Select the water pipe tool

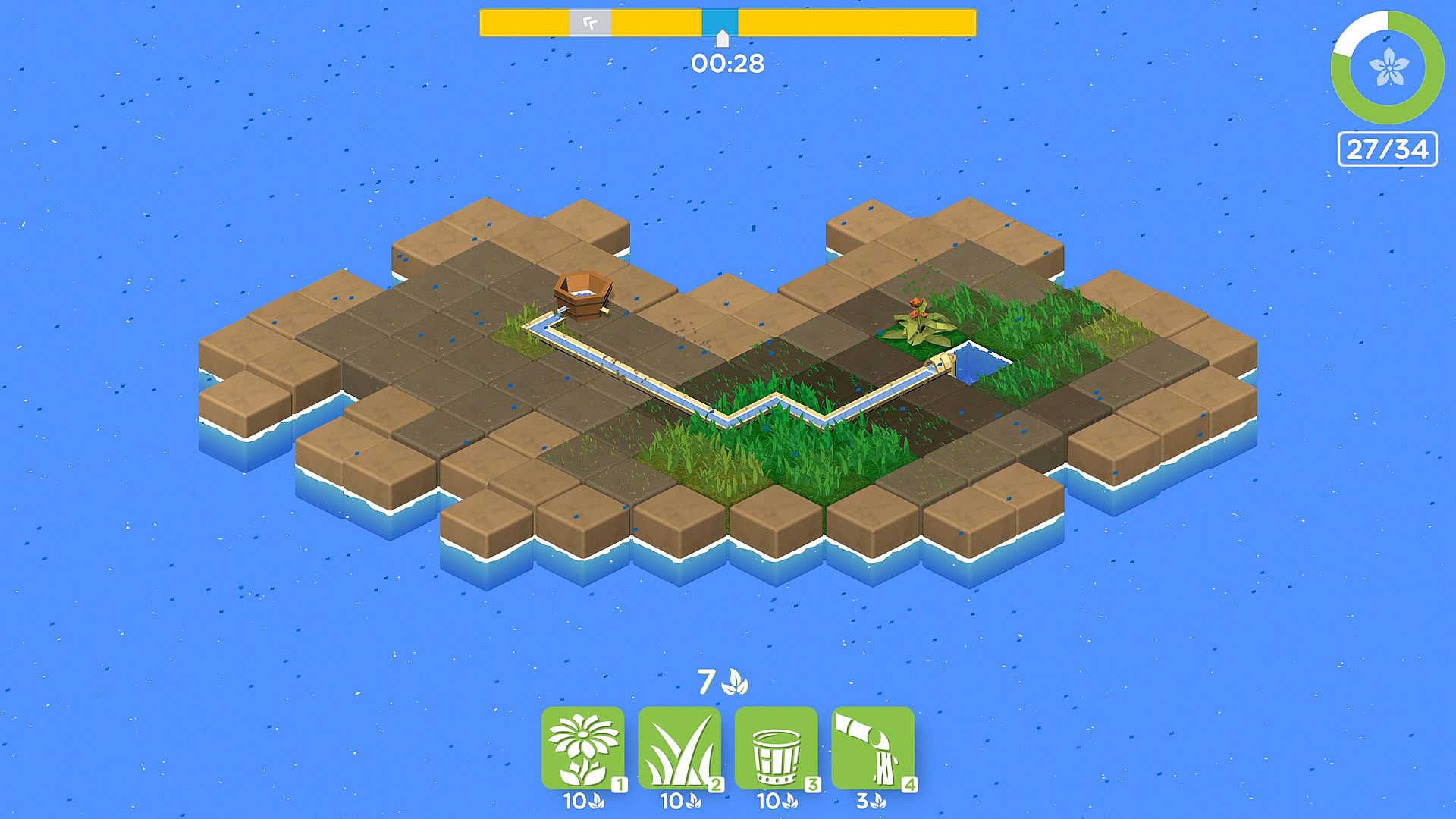873,748
